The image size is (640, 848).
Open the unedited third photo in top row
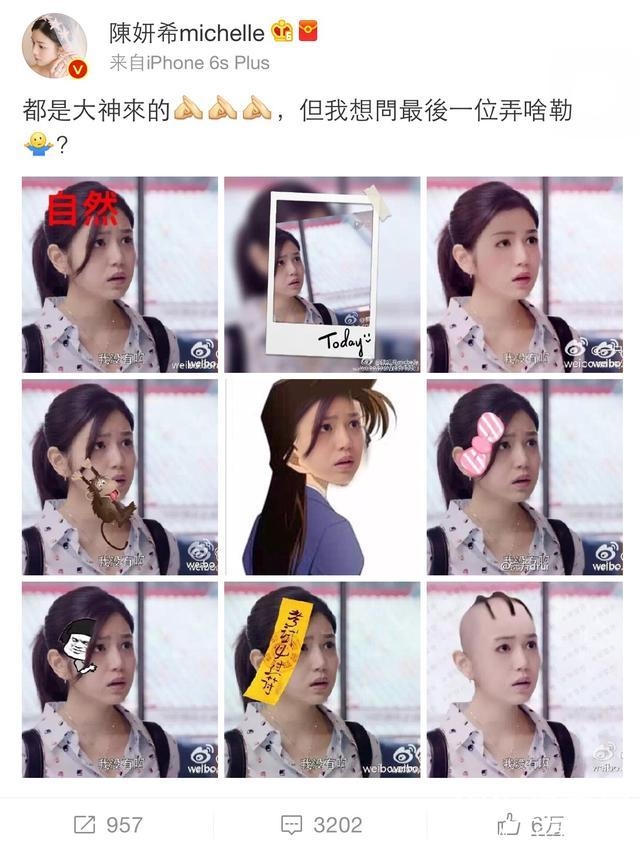pos(524,274)
